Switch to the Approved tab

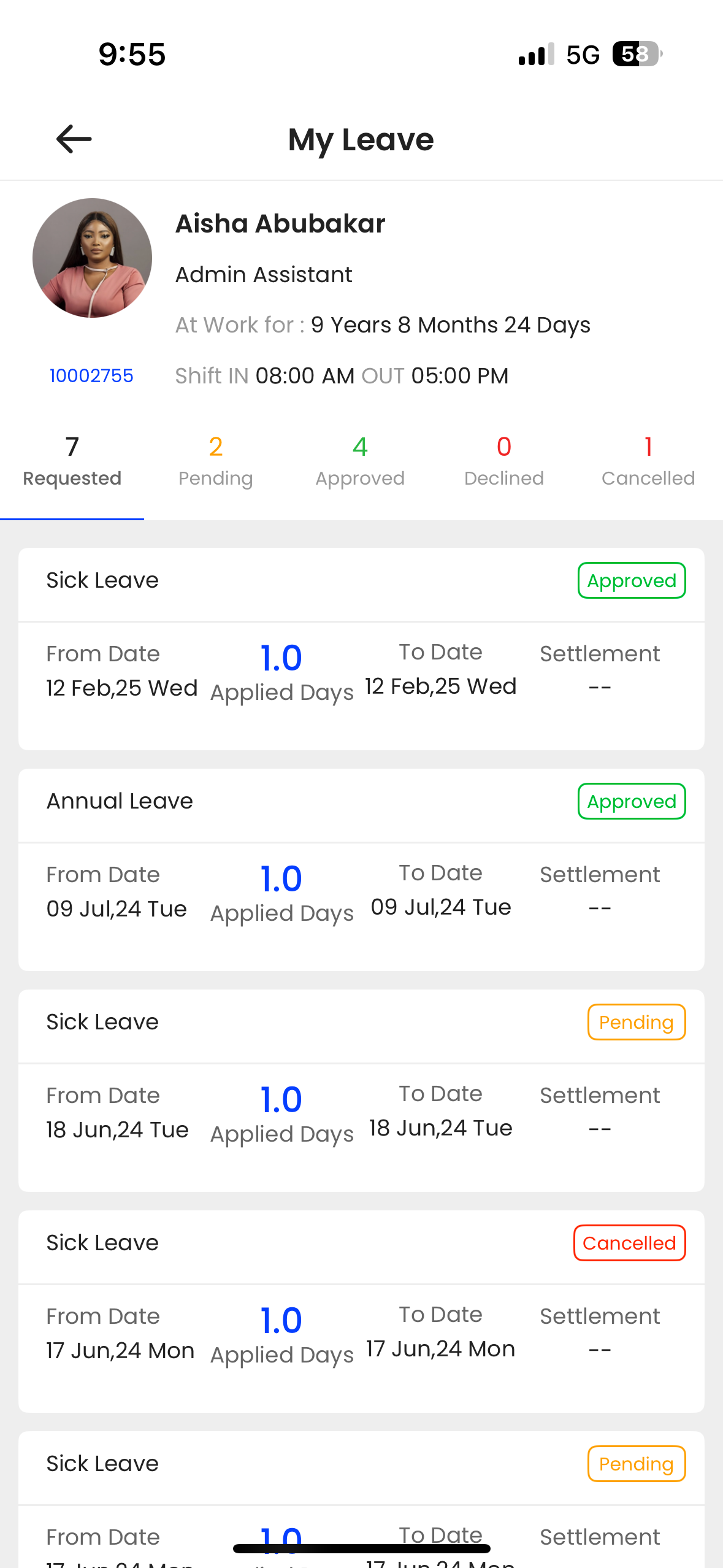(360, 462)
